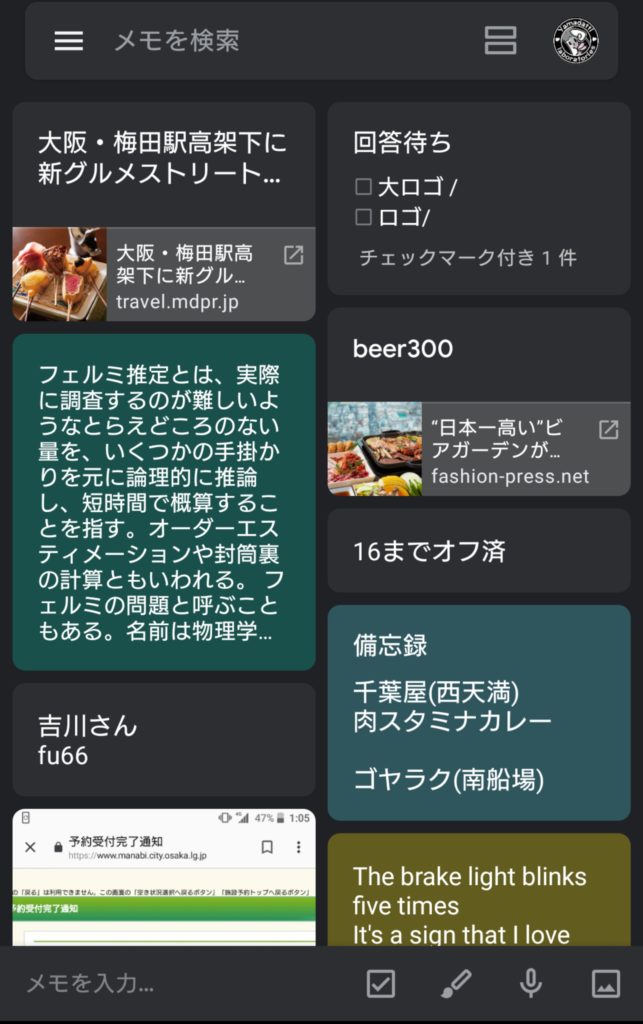Image resolution: width=643 pixels, height=1024 pixels.
Task: Create a new checklist note
Action: pyautogui.click(x=381, y=984)
